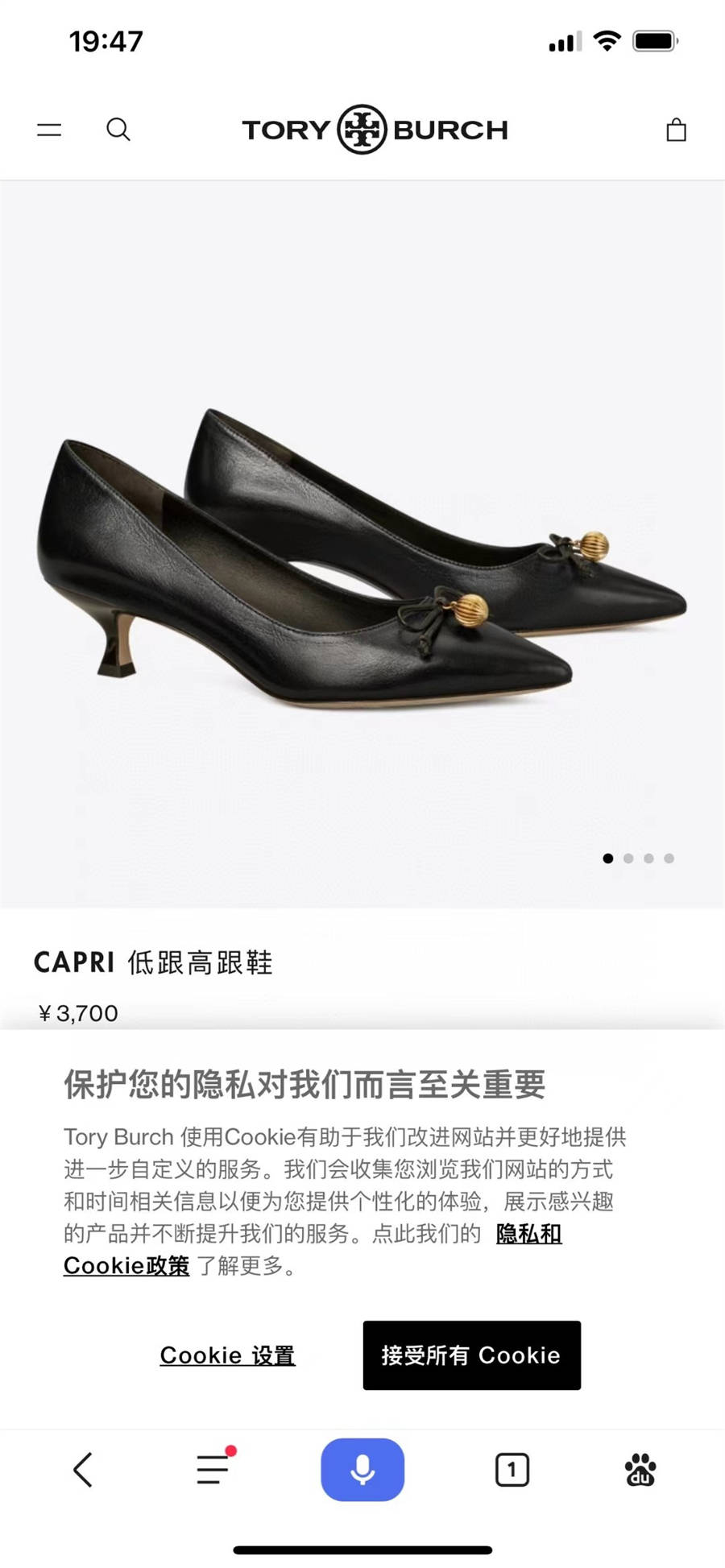Go back in the browser
The width and height of the screenshot is (725, 1568).
point(83,1470)
